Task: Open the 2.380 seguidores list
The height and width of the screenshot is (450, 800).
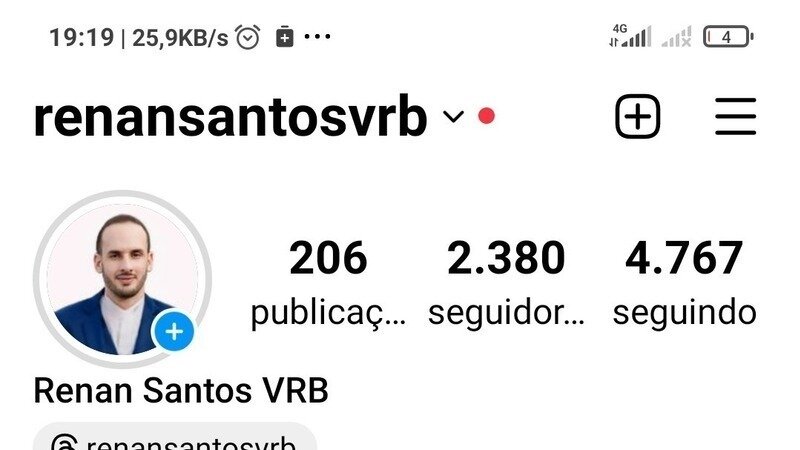Action: pyautogui.click(x=506, y=283)
